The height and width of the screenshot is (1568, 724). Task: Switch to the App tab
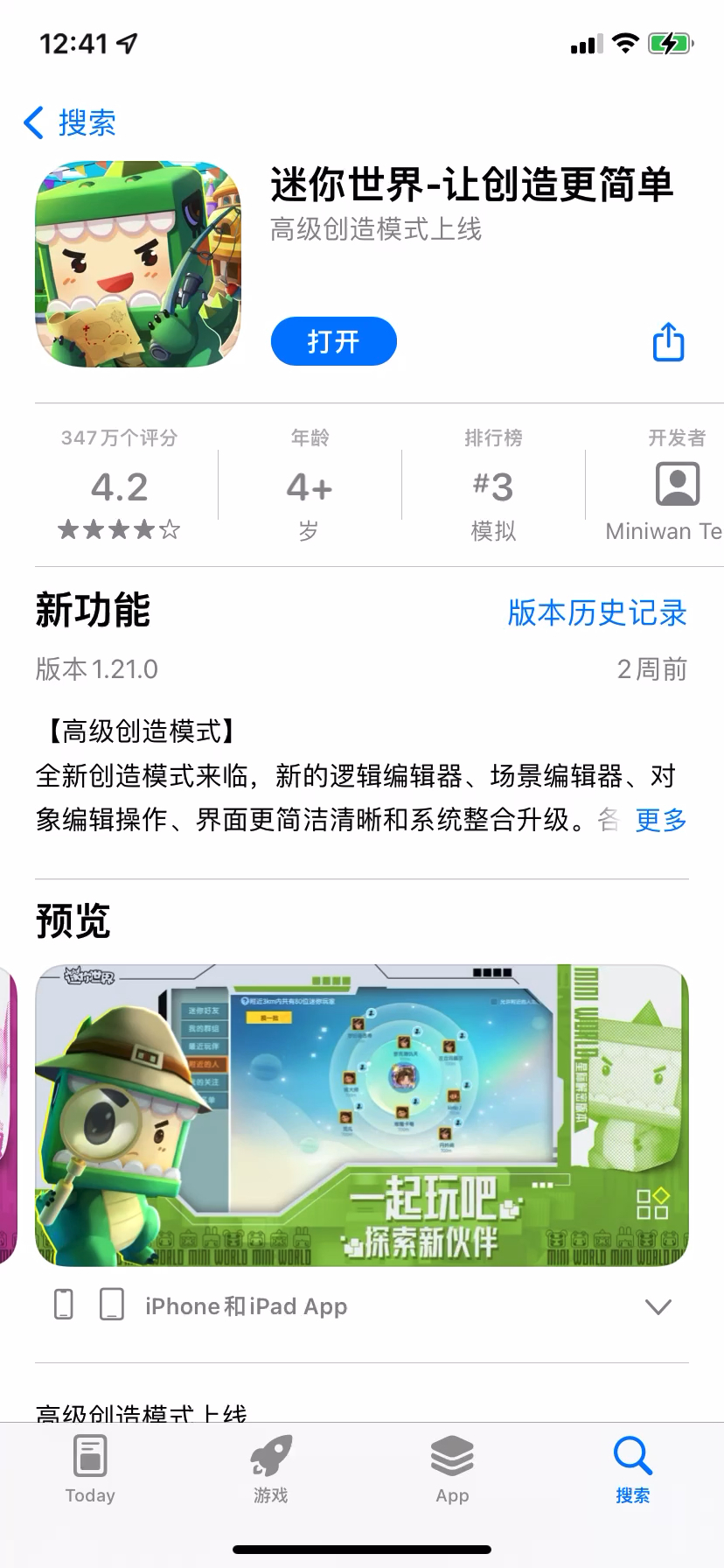(452, 1470)
